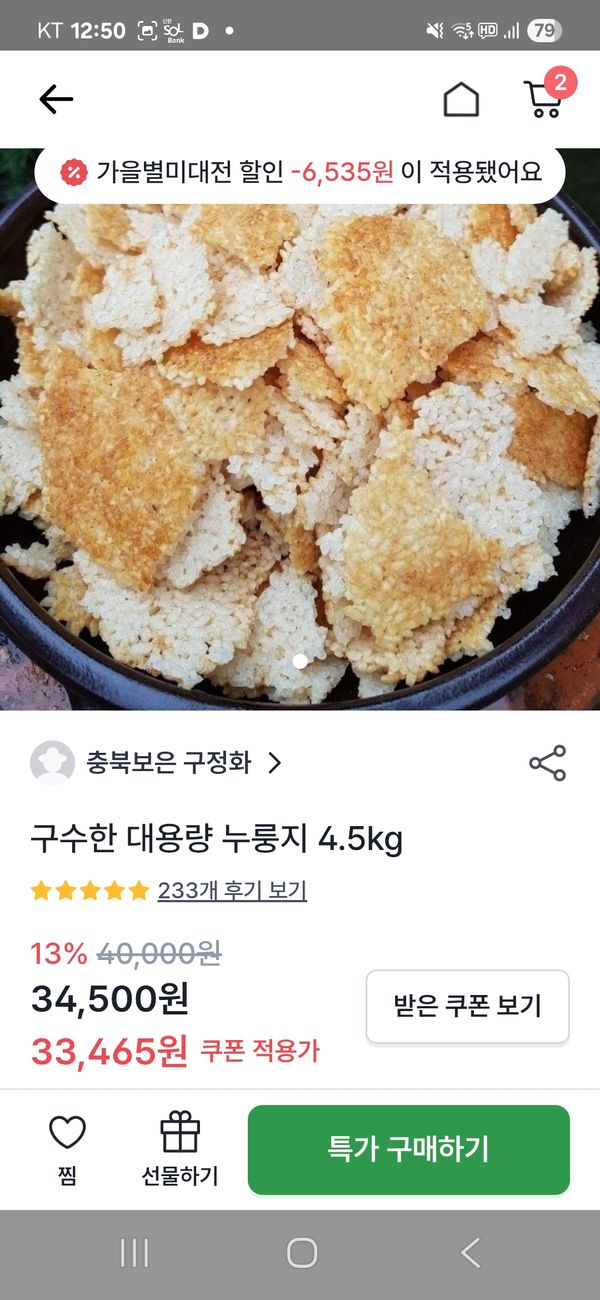Go back using the top arrow
This screenshot has height=1300, width=600.
56,99
